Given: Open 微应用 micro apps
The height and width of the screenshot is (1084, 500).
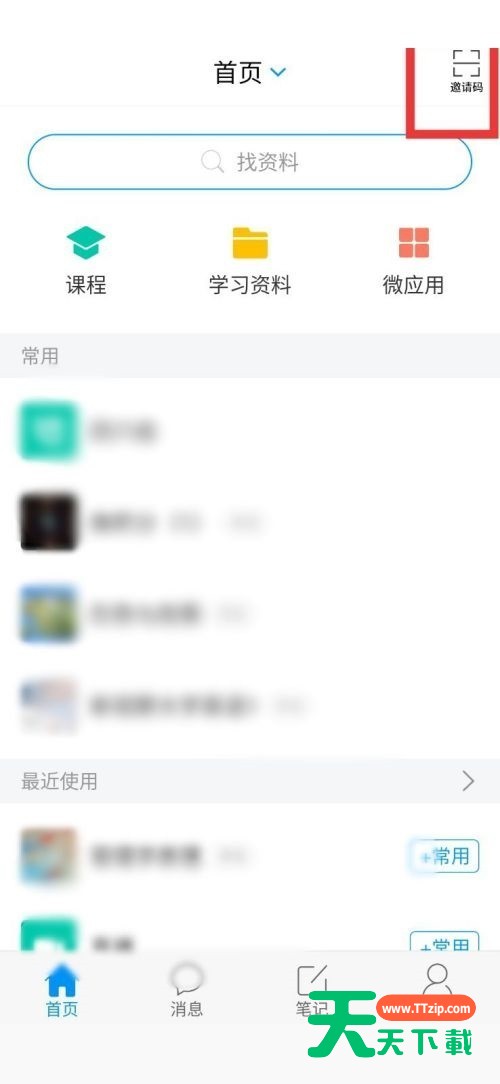Looking at the screenshot, I should pyautogui.click(x=414, y=261).
